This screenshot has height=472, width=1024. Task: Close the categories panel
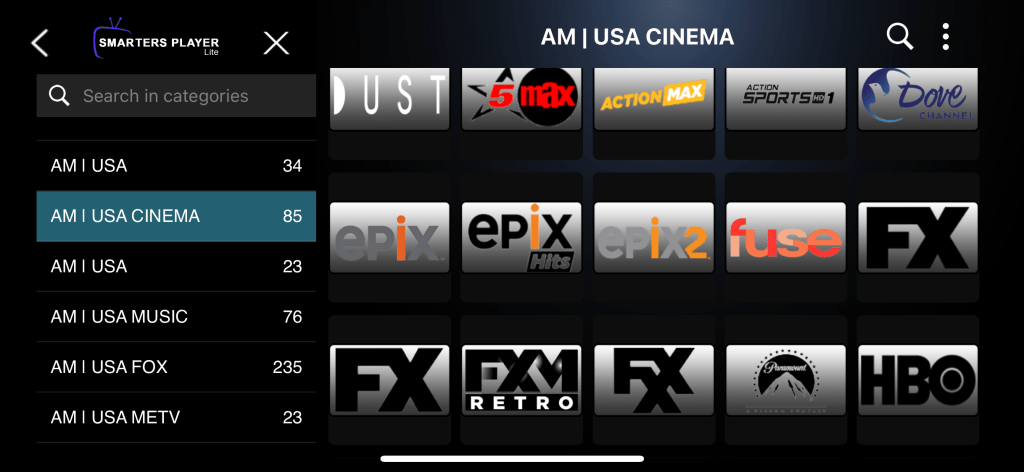coord(276,43)
